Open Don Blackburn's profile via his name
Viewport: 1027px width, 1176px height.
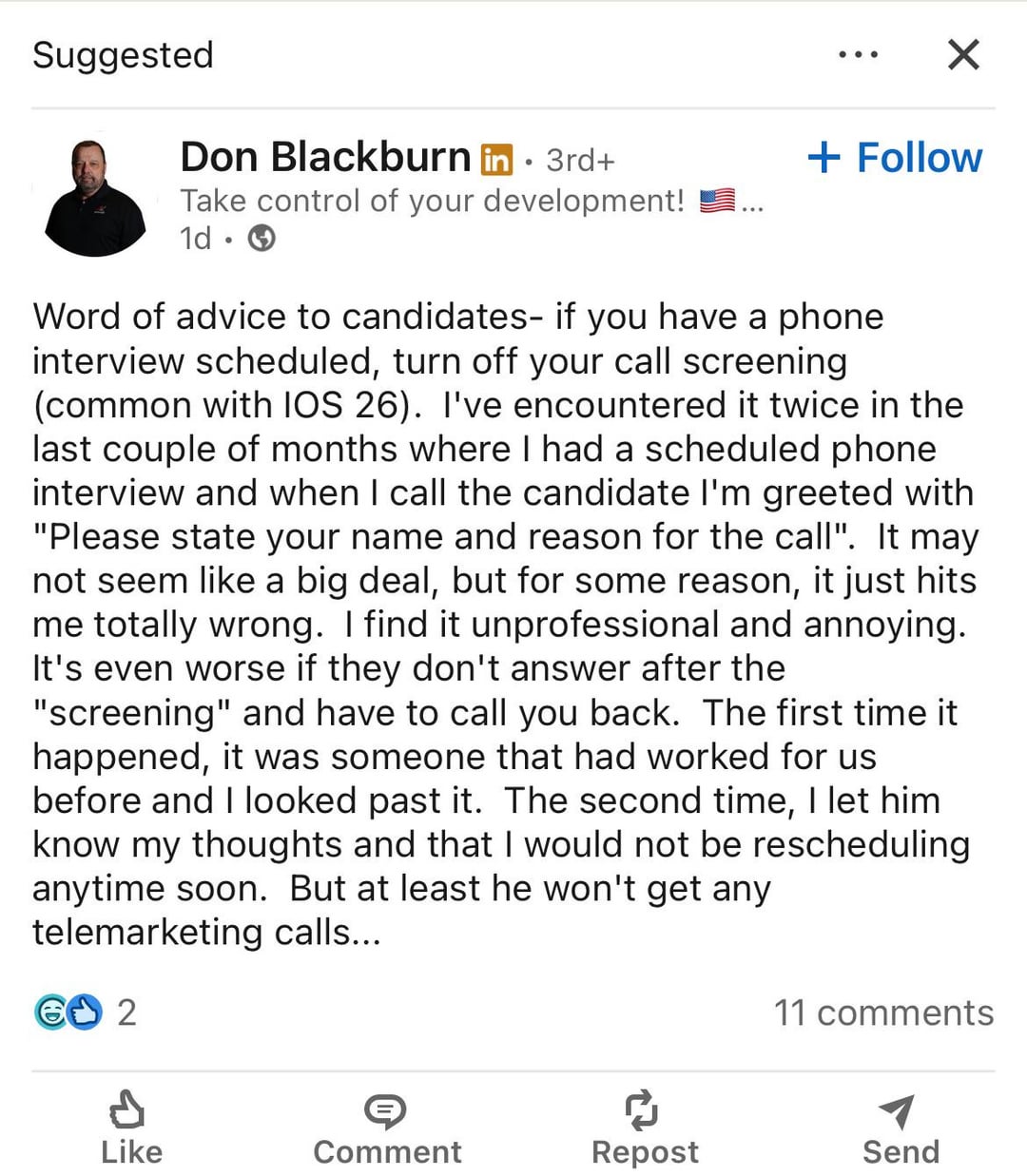(325, 158)
